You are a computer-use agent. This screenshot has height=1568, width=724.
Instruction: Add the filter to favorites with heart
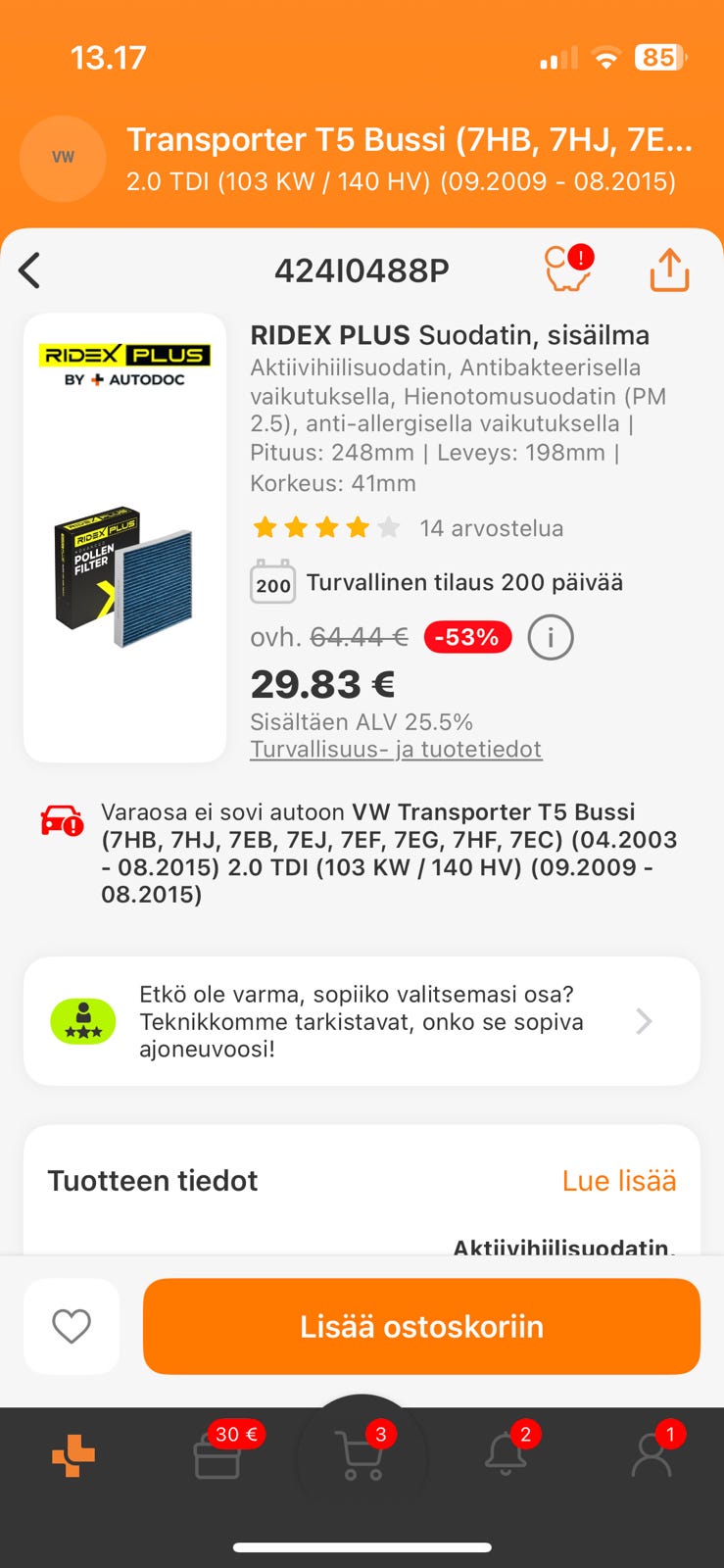72,1326
